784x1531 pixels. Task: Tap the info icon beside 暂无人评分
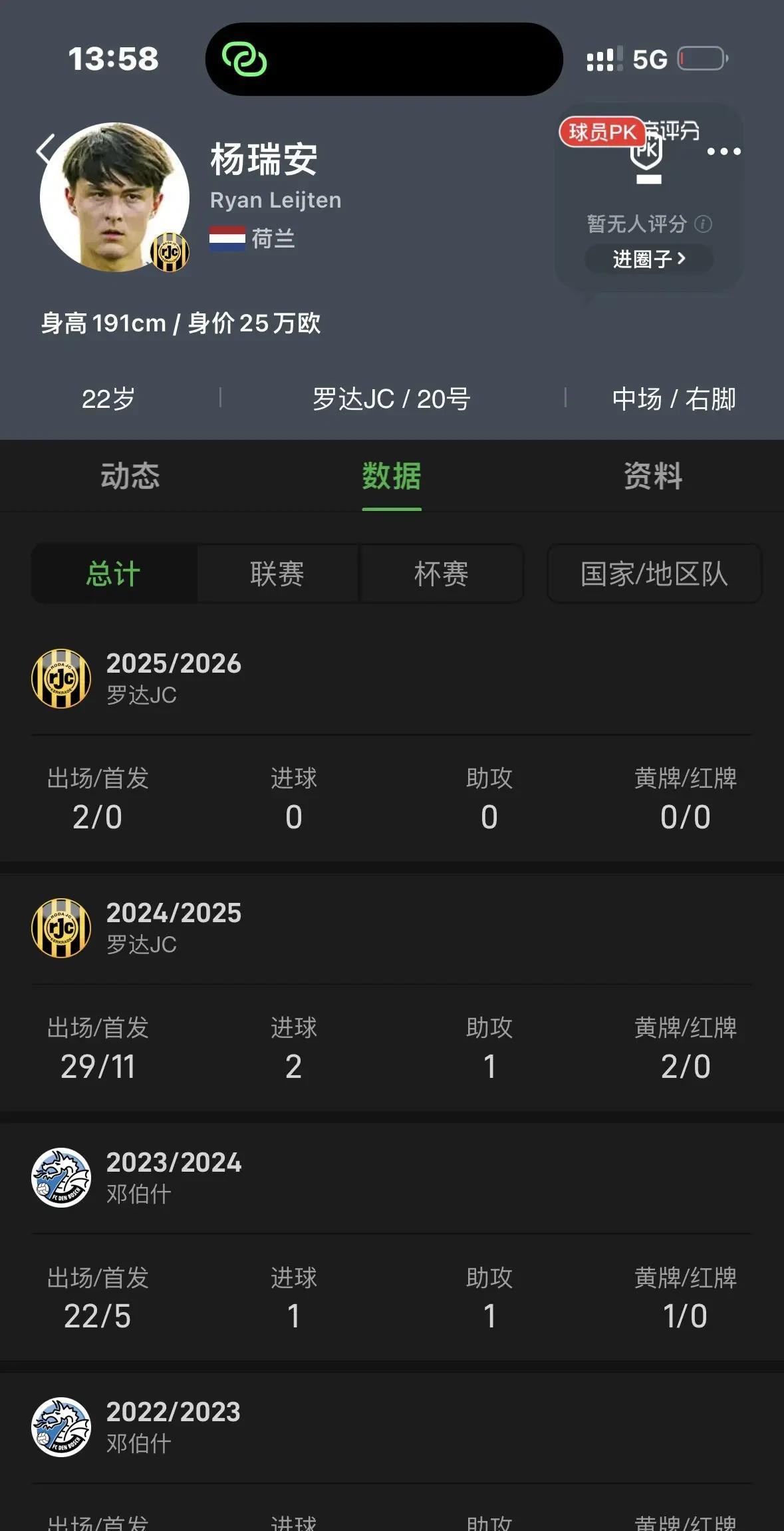tap(704, 225)
